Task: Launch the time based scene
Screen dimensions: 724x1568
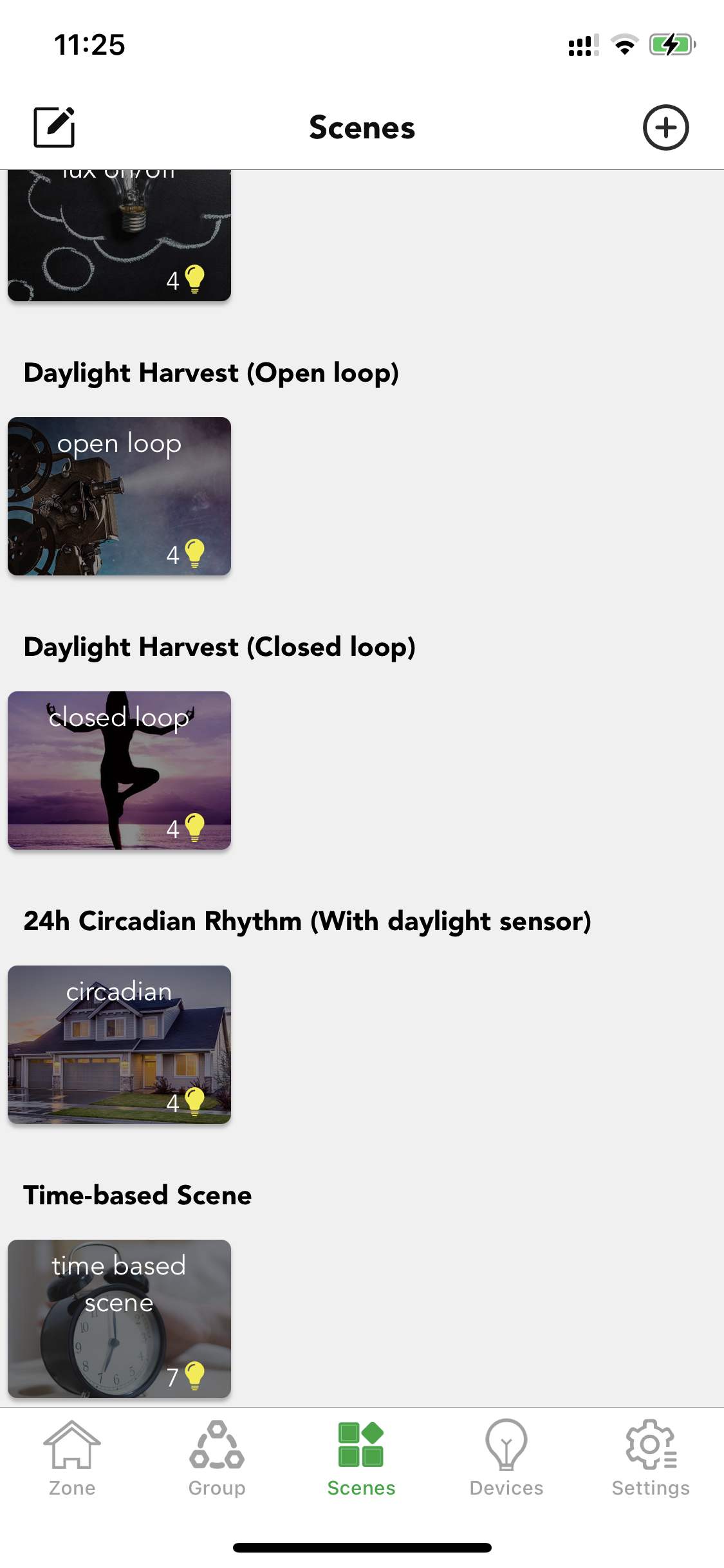Action: click(x=119, y=1319)
